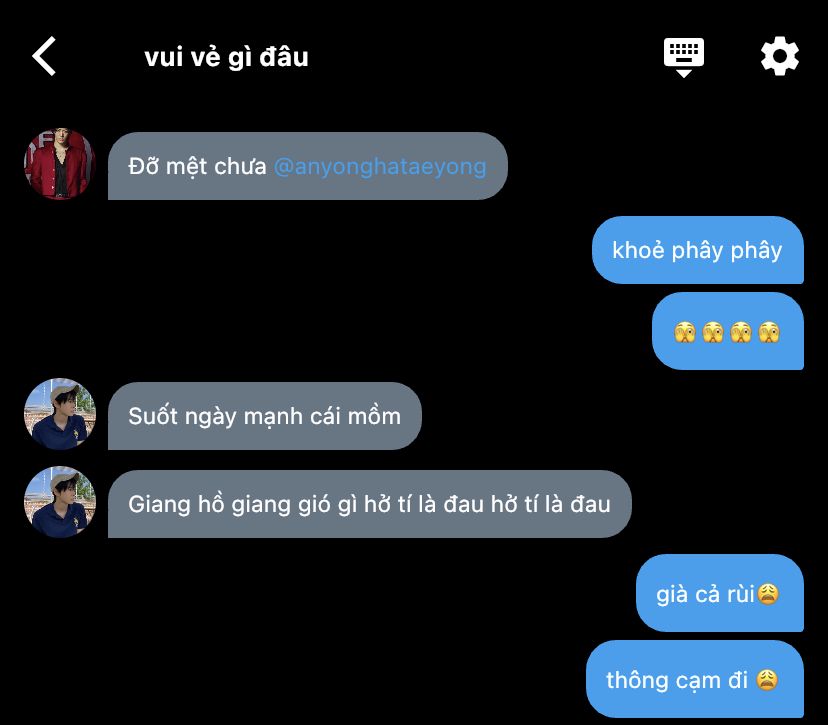Tap the @anyonghataeyong mention

(x=379, y=166)
